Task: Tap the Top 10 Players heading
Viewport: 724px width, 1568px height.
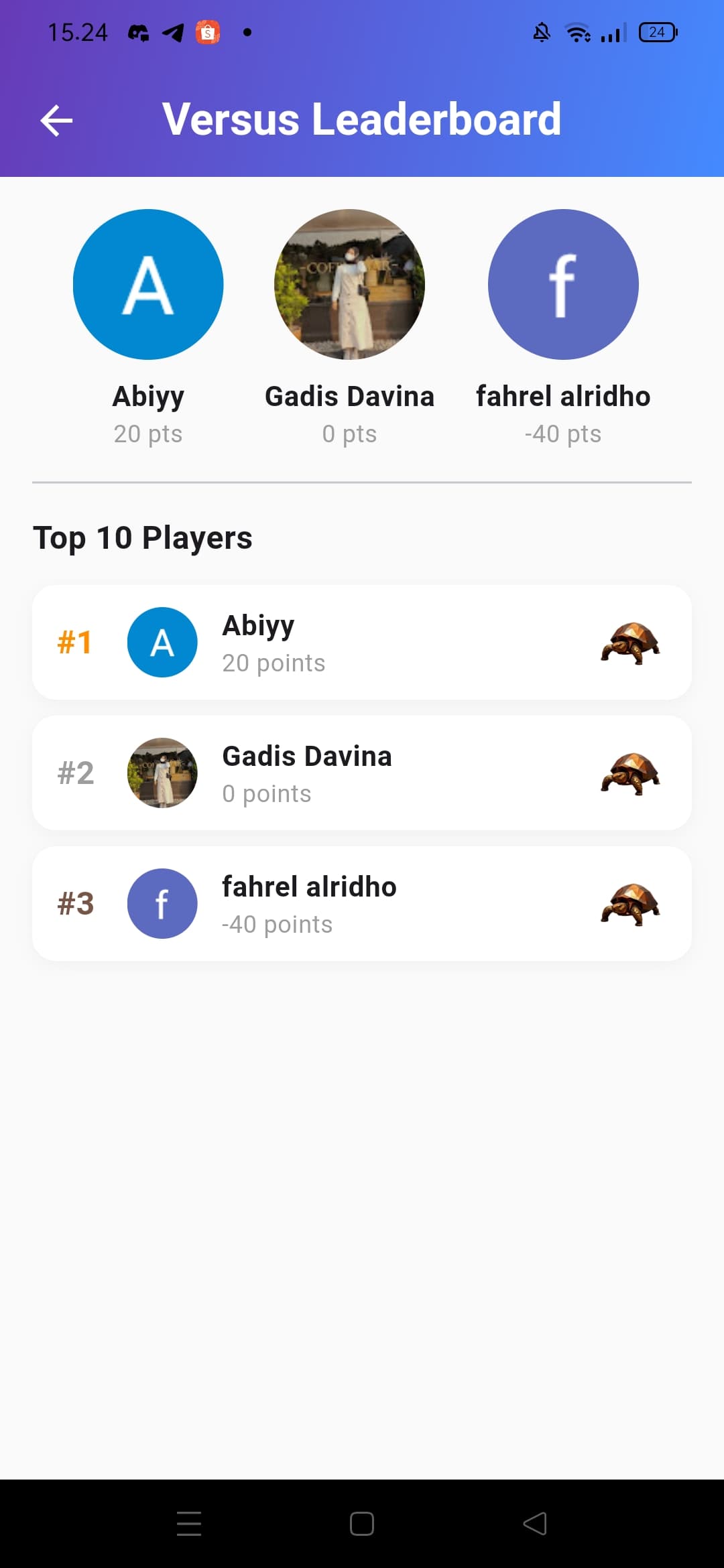Action: [x=143, y=537]
